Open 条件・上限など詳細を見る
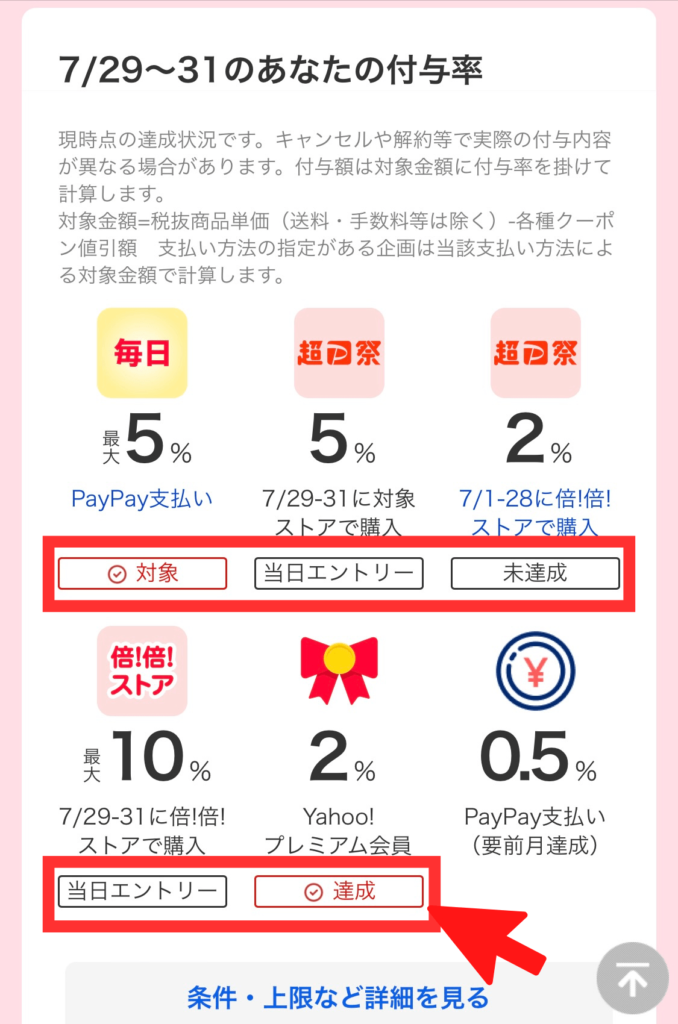The width and height of the screenshot is (678, 1024). [338, 997]
